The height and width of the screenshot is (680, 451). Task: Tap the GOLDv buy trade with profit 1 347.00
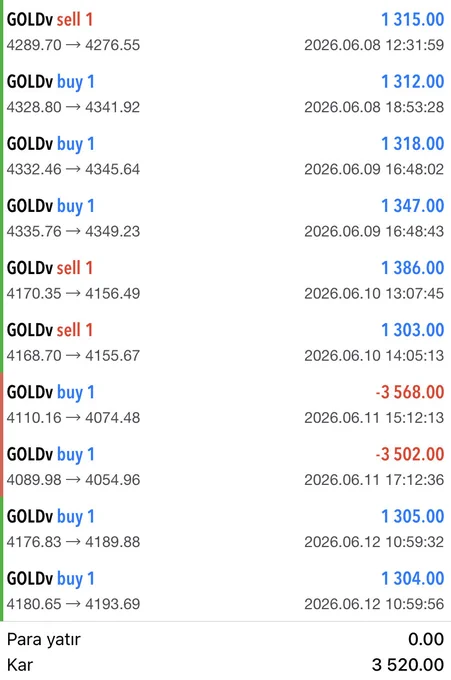pyautogui.click(x=226, y=218)
